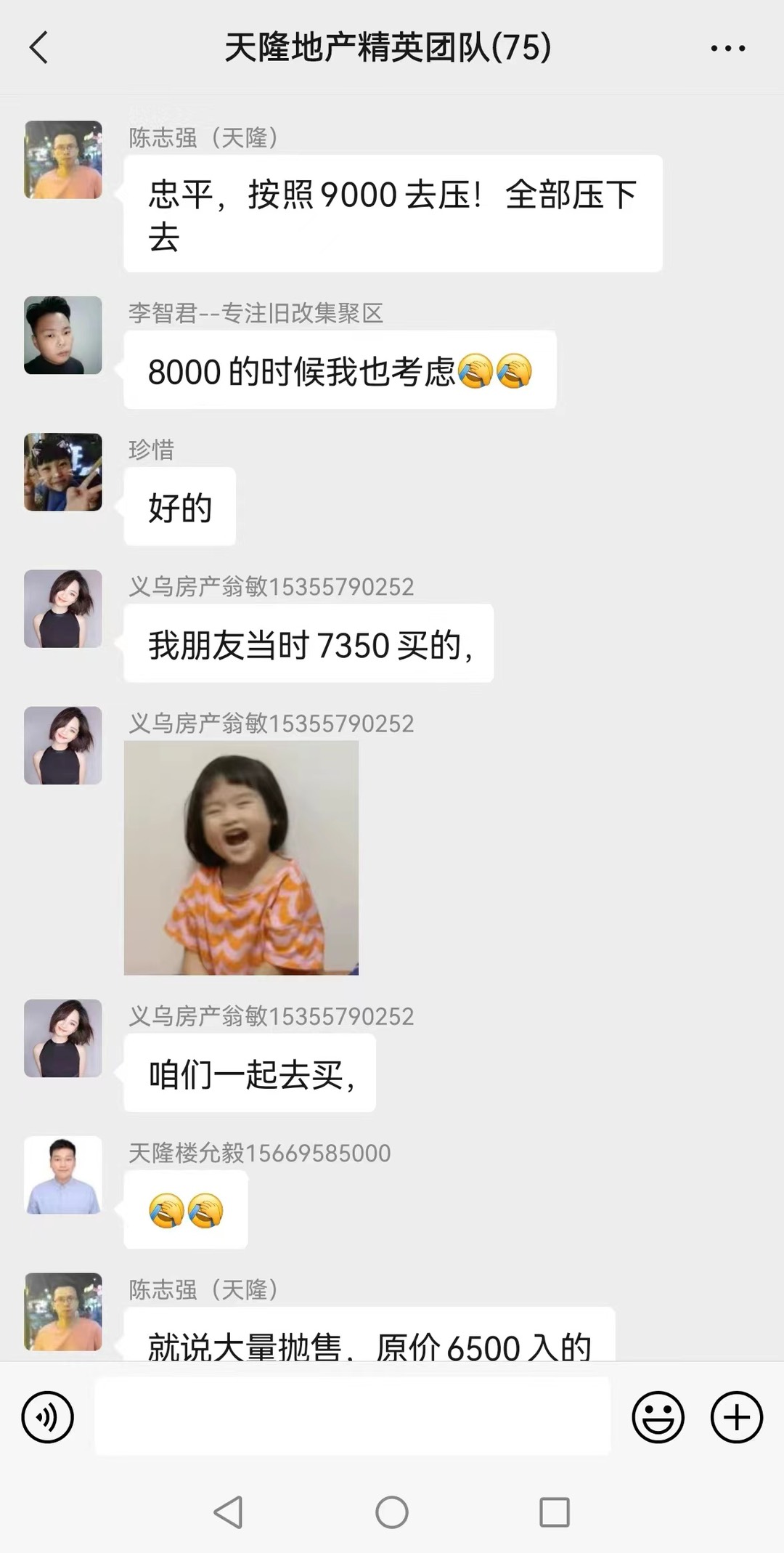Open the group chat overflow menu
Screen dimensions: 784x1553
coord(727,49)
